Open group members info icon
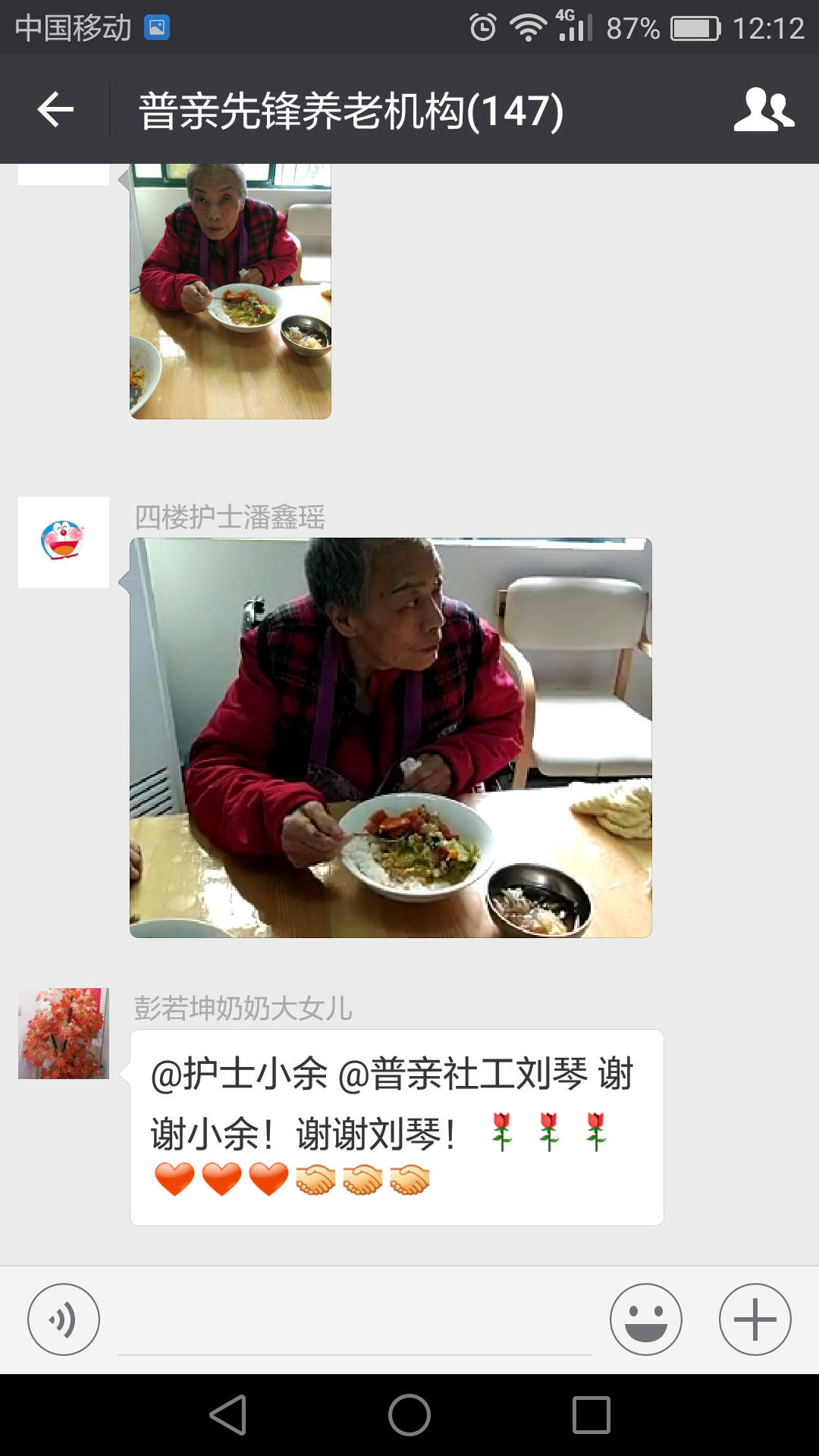The image size is (819, 1456). click(x=763, y=110)
